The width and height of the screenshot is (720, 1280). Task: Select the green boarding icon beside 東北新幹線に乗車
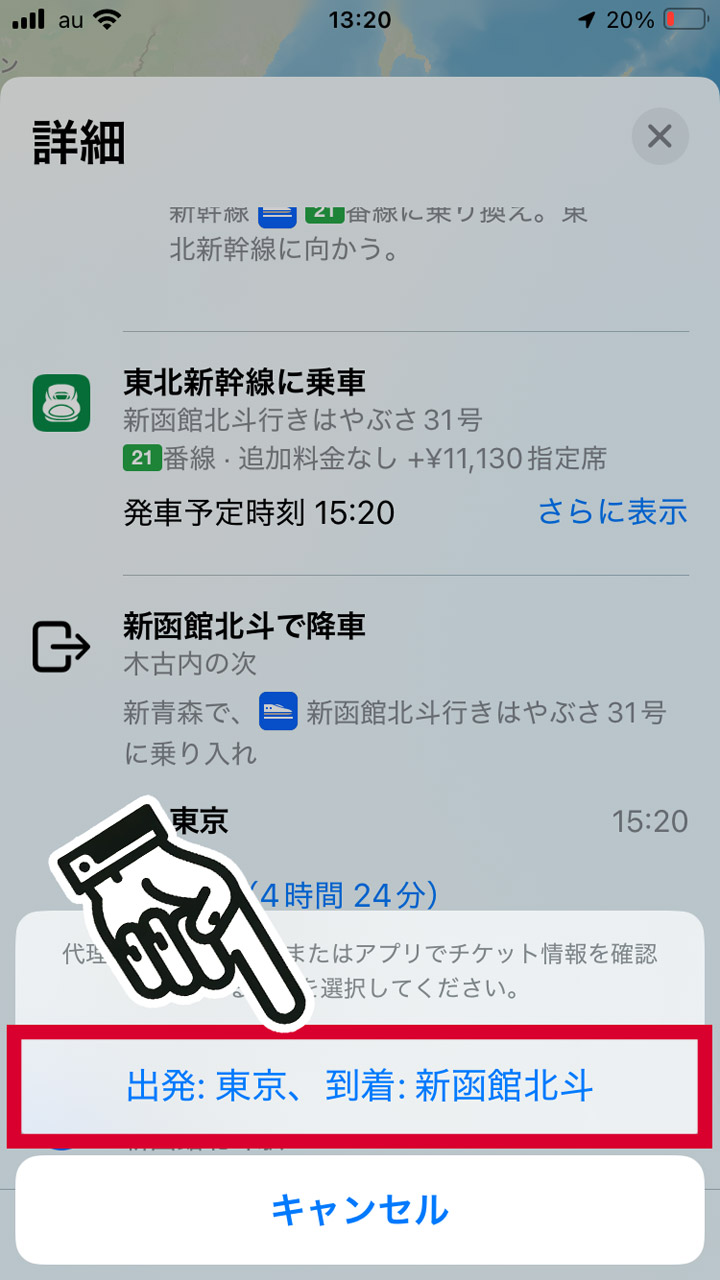[62, 403]
